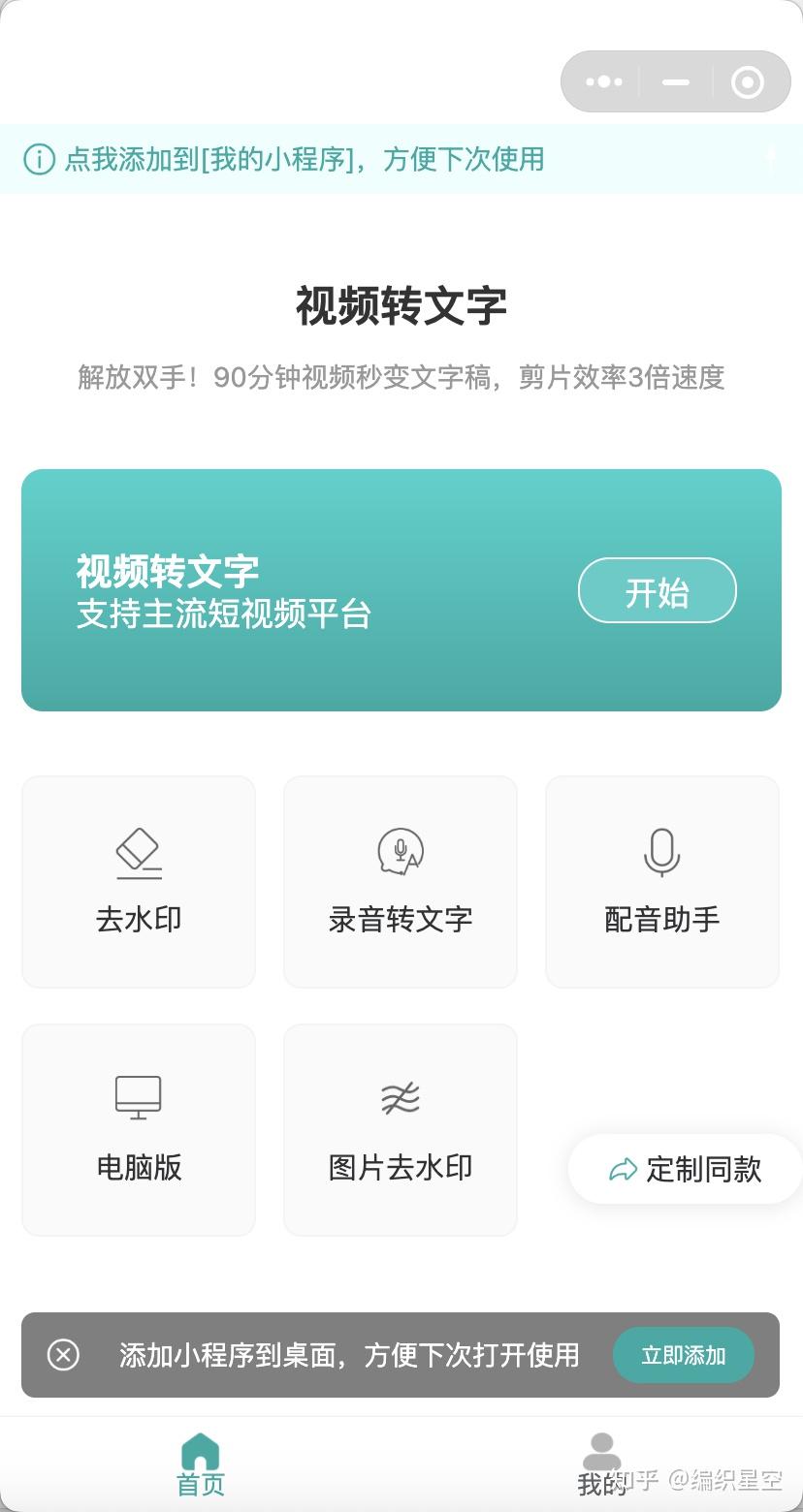Viewport: 803px width, 1512px height.
Task: Click the banner to add to 我的小程序
Action: pyautogui.click(x=291, y=159)
